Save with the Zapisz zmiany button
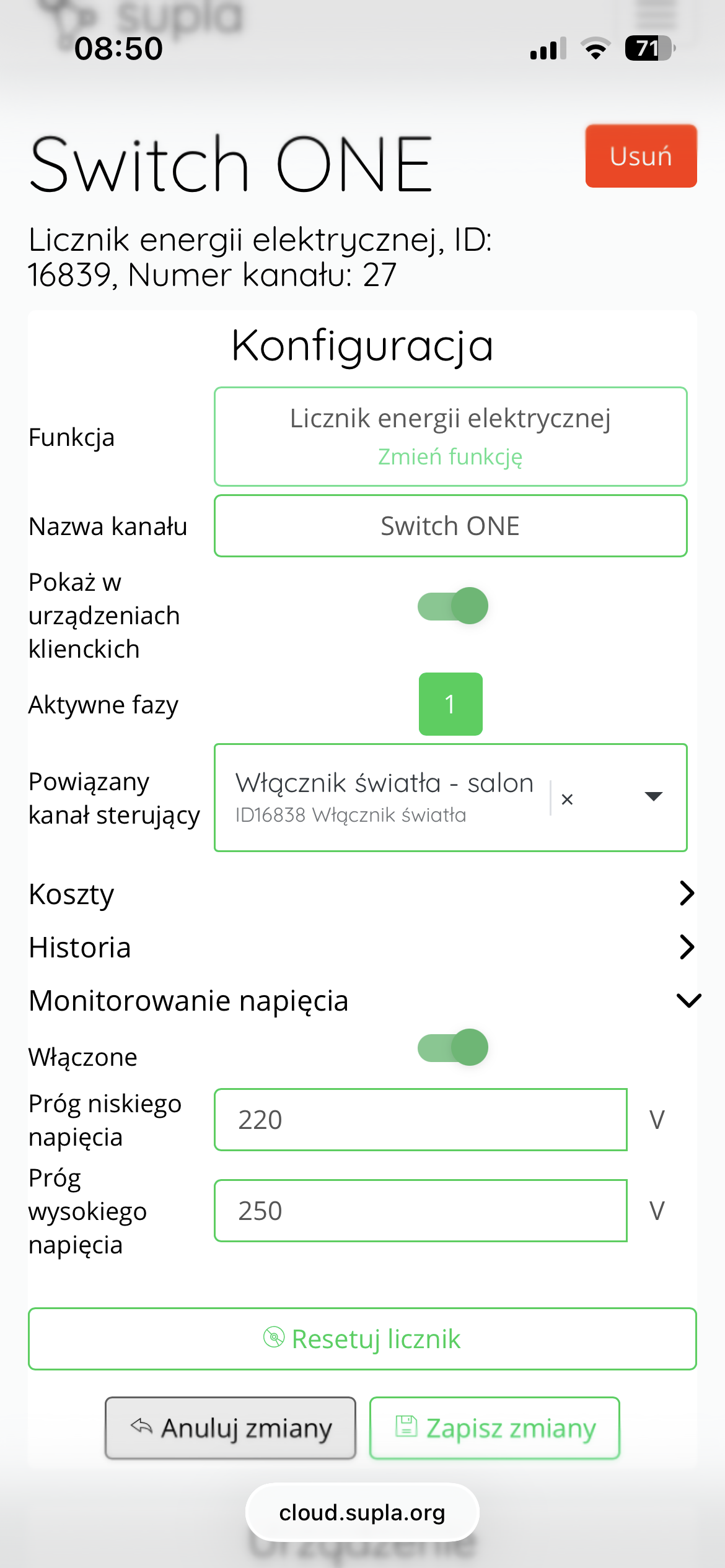The image size is (725, 1568). point(494,1428)
